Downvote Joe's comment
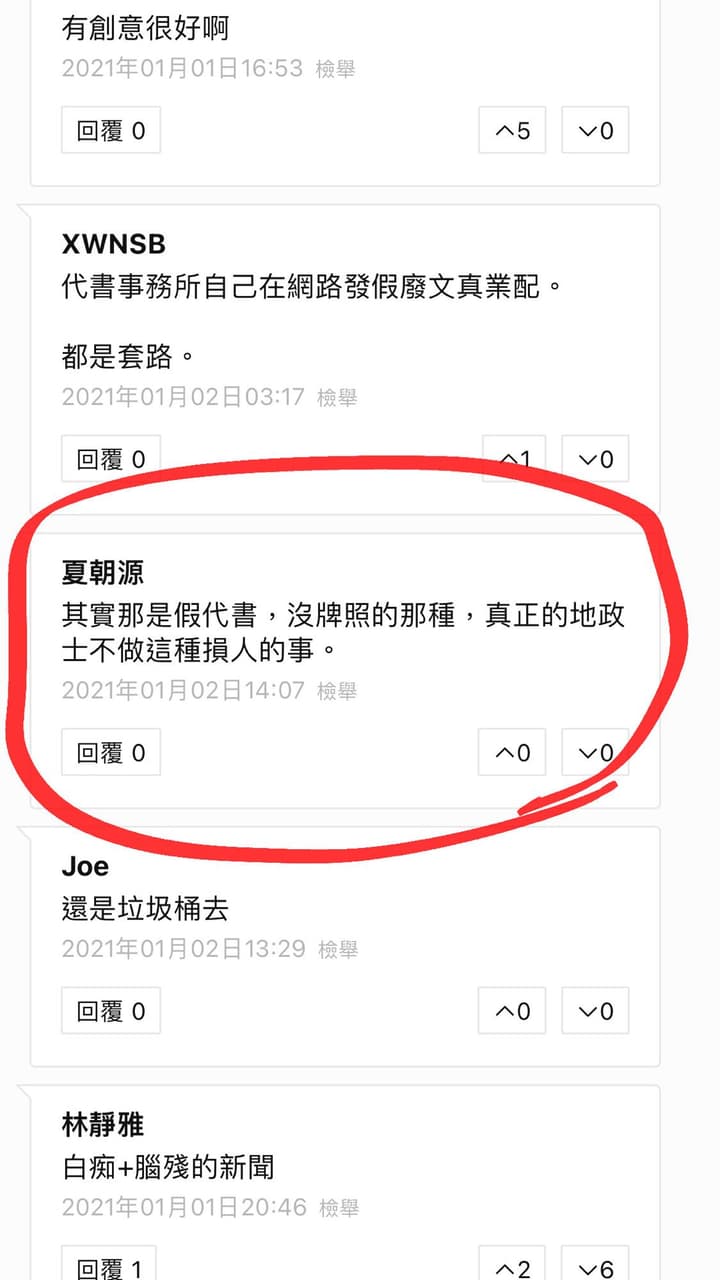Screen dimensions: 720x1280 [595, 1011]
